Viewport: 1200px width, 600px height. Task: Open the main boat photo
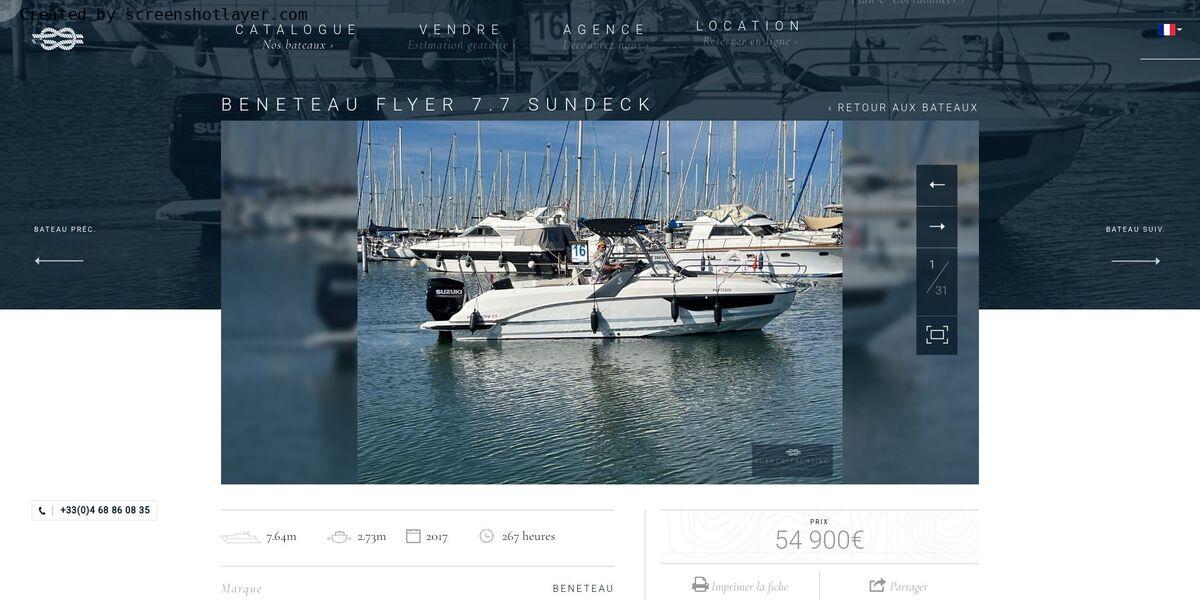(x=600, y=302)
